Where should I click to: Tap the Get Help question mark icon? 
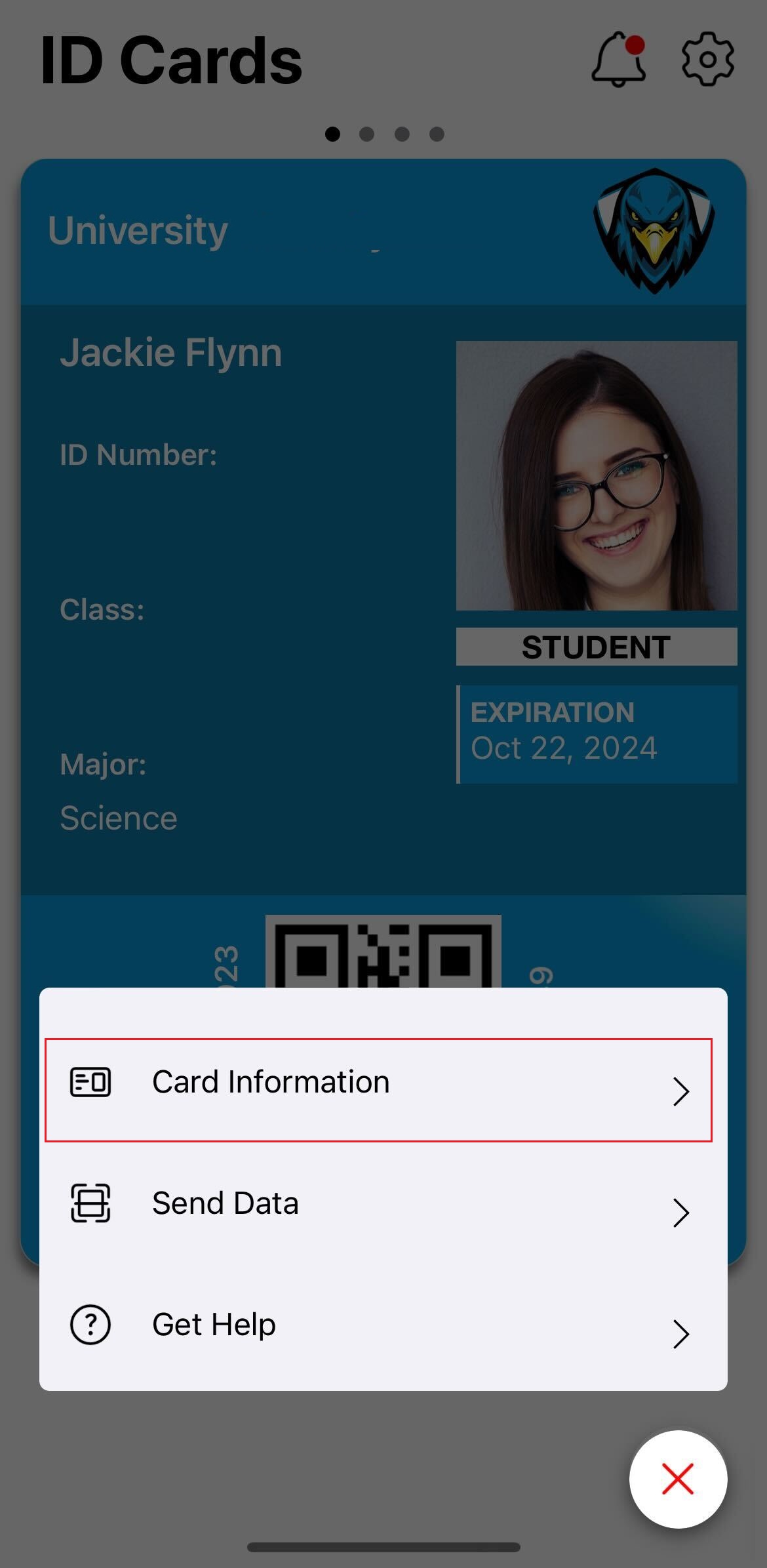click(x=91, y=1324)
